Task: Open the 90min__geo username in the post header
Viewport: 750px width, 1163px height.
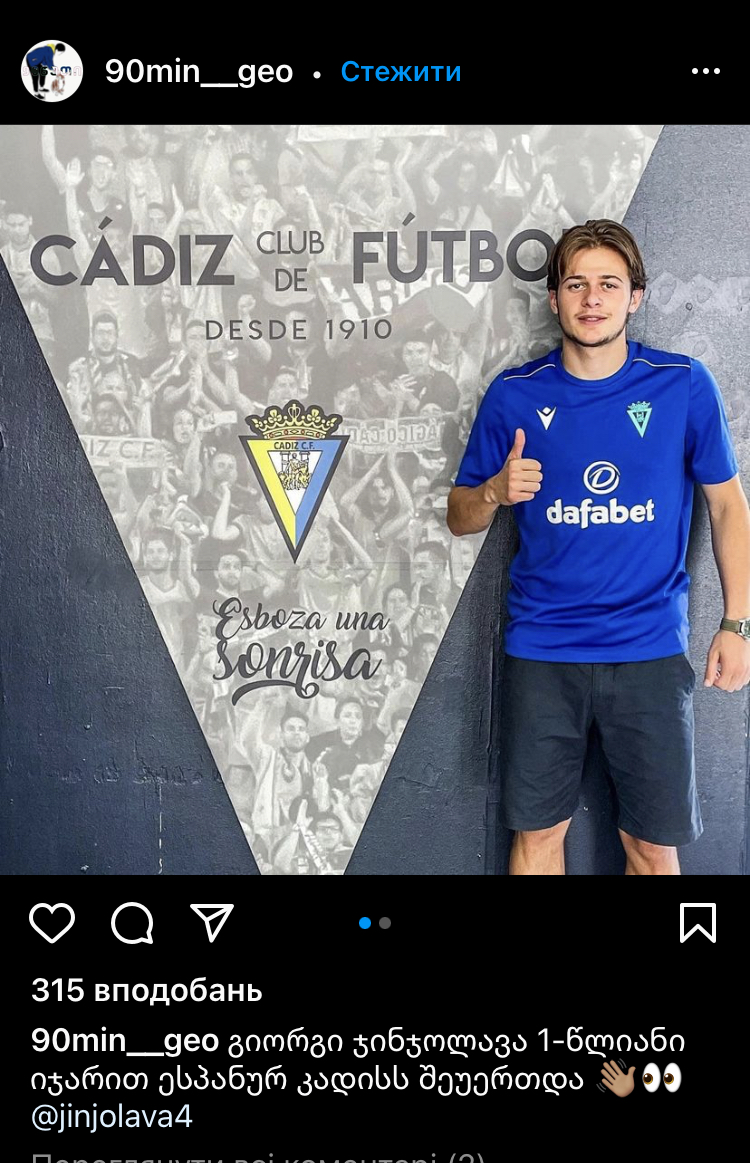Action: point(198,72)
